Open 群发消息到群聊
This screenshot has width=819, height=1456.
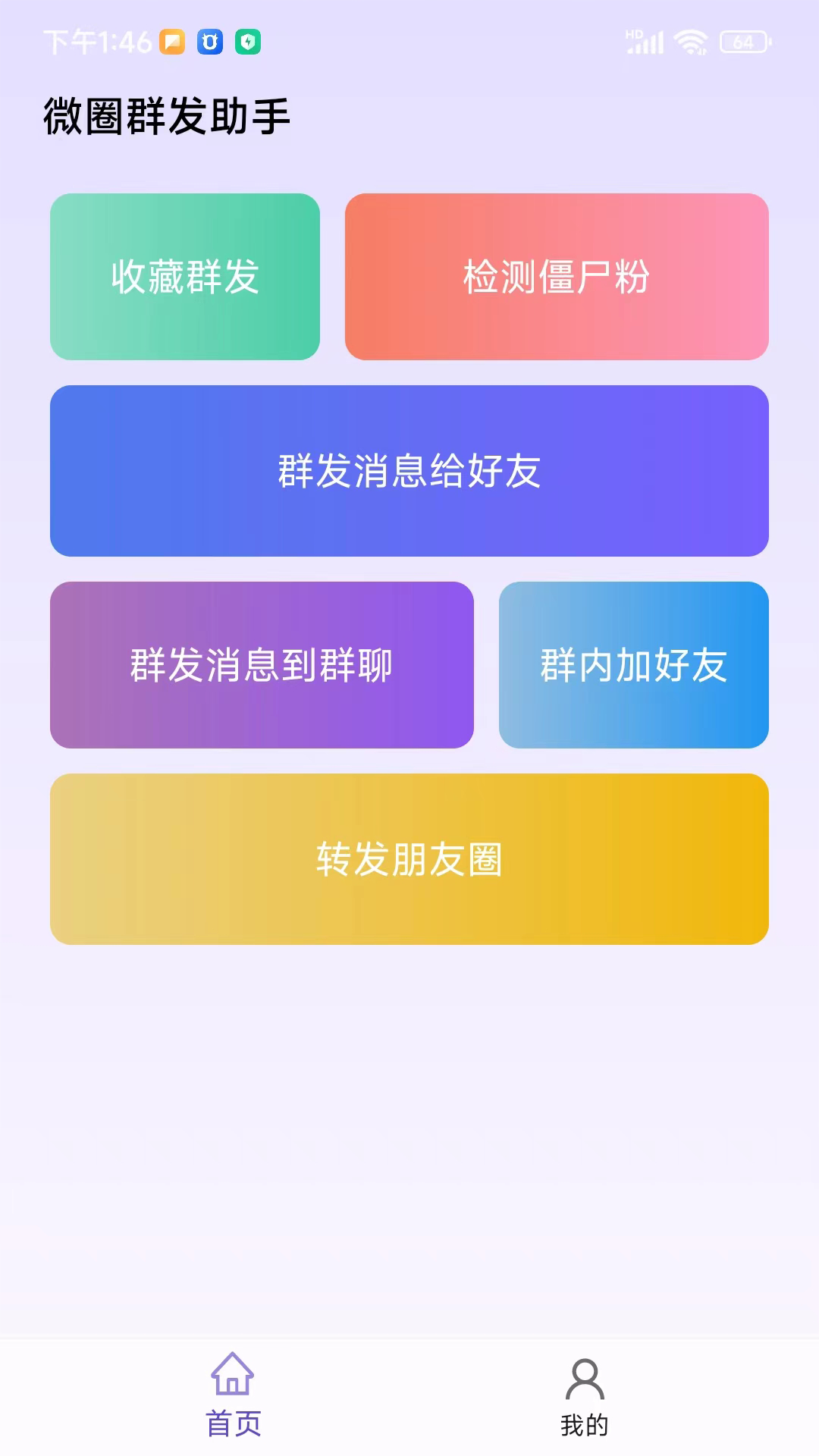(262, 666)
